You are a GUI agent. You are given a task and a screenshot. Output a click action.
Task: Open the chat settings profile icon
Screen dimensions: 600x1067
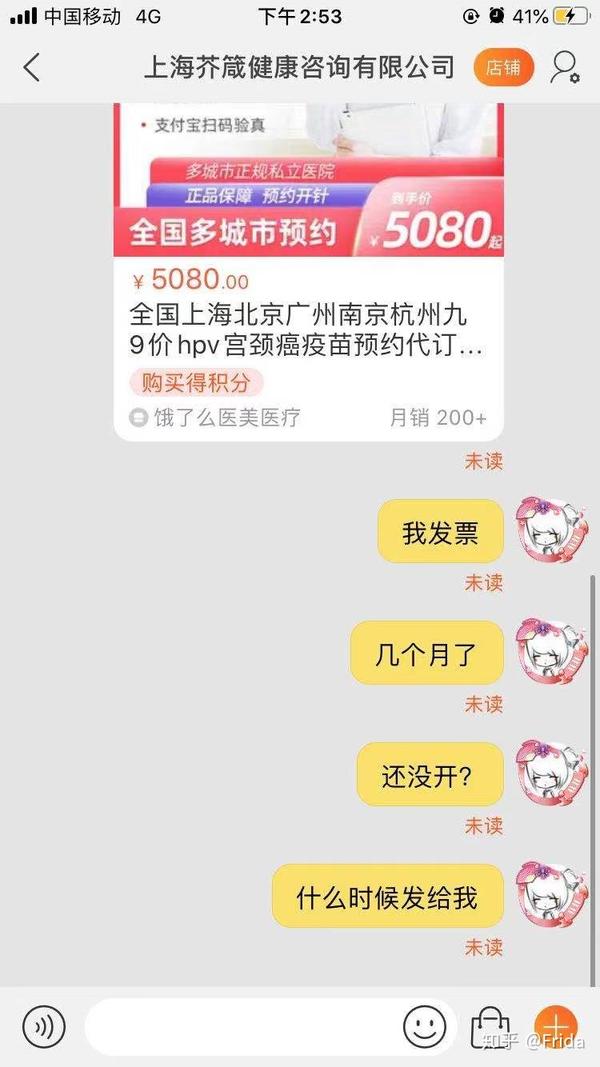(x=565, y=68)
